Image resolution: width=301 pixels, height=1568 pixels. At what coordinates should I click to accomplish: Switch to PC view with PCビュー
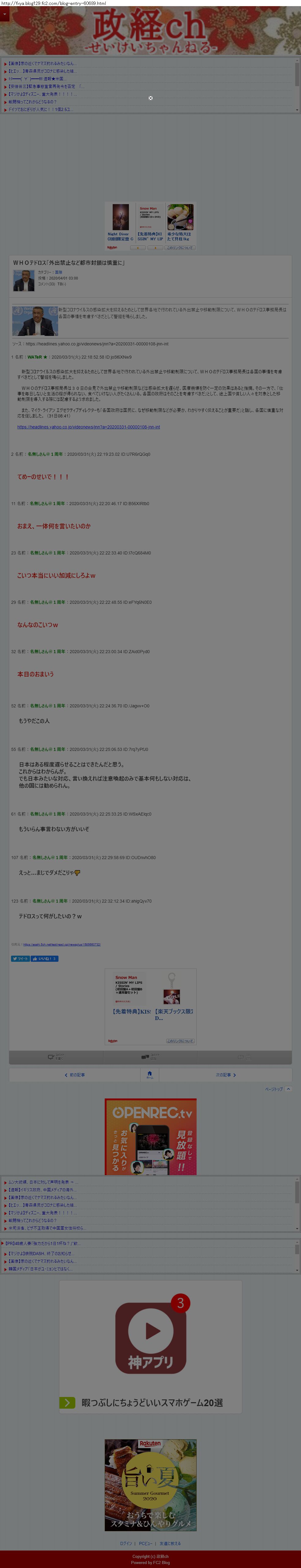point(145,1544)
